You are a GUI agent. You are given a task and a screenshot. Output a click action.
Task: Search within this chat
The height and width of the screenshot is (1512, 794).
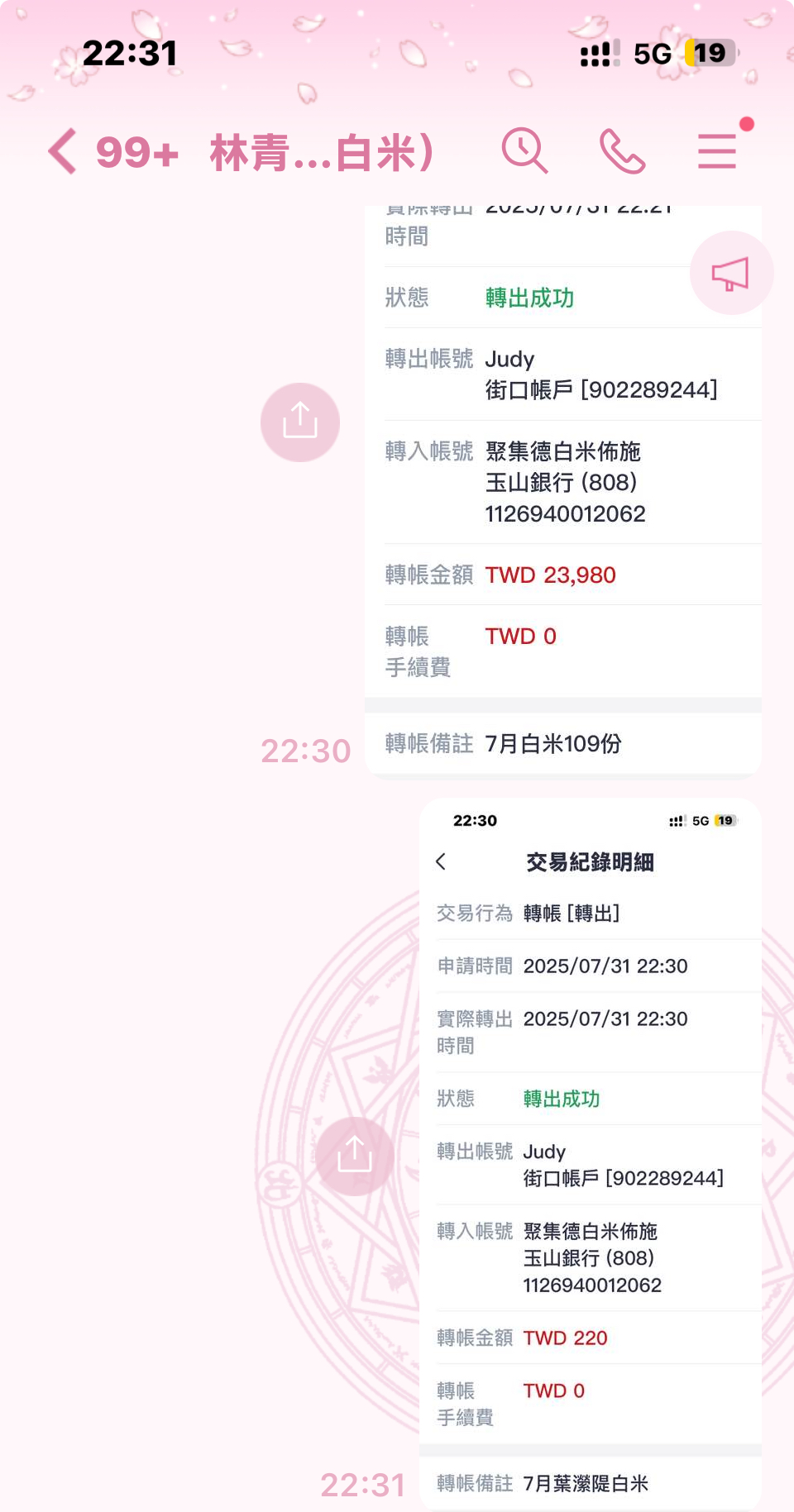click(x=524, y=151)
